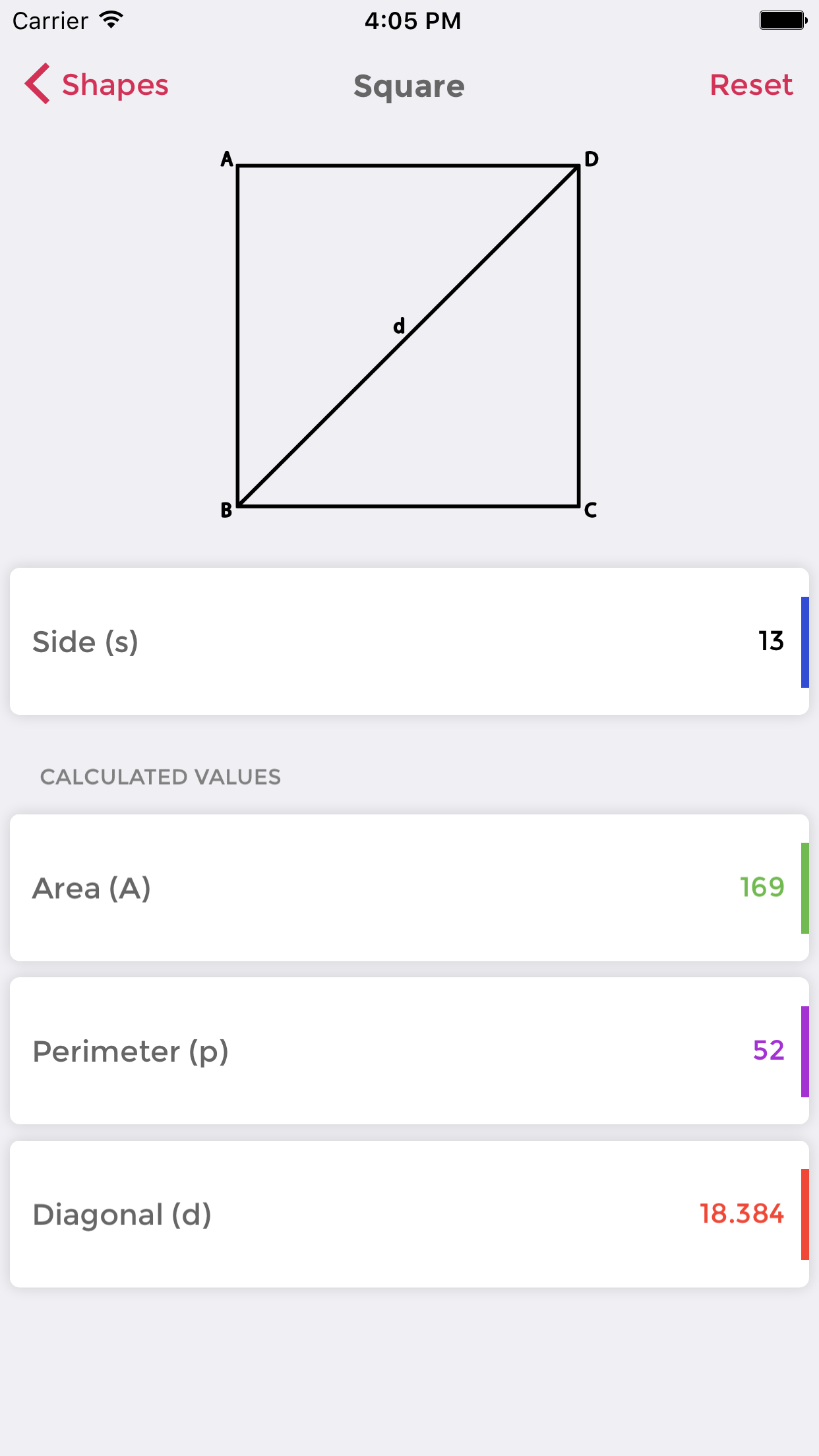Click the Wi-Fi icon in status bar
Viewport: 819px width, 1456px height.
[111, 19]
